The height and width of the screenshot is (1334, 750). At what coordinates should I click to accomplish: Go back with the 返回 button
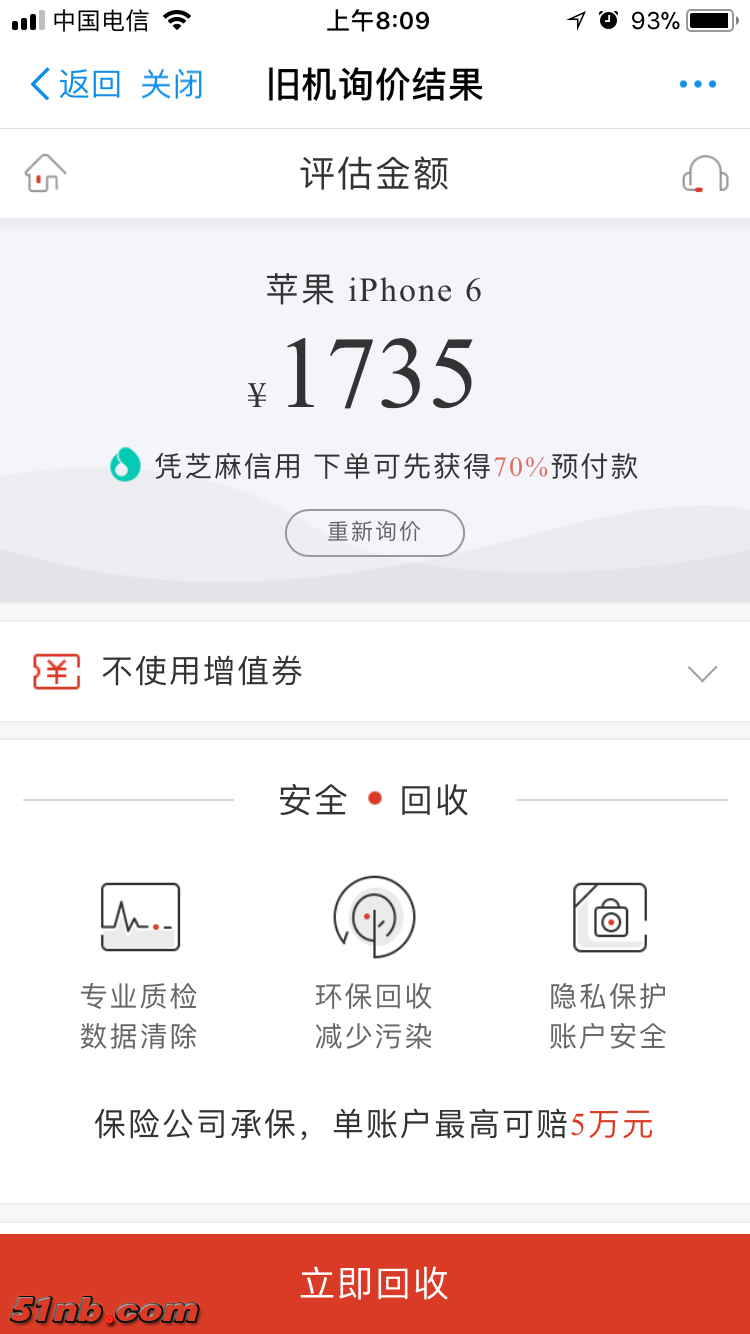click(x=76, y=84)
